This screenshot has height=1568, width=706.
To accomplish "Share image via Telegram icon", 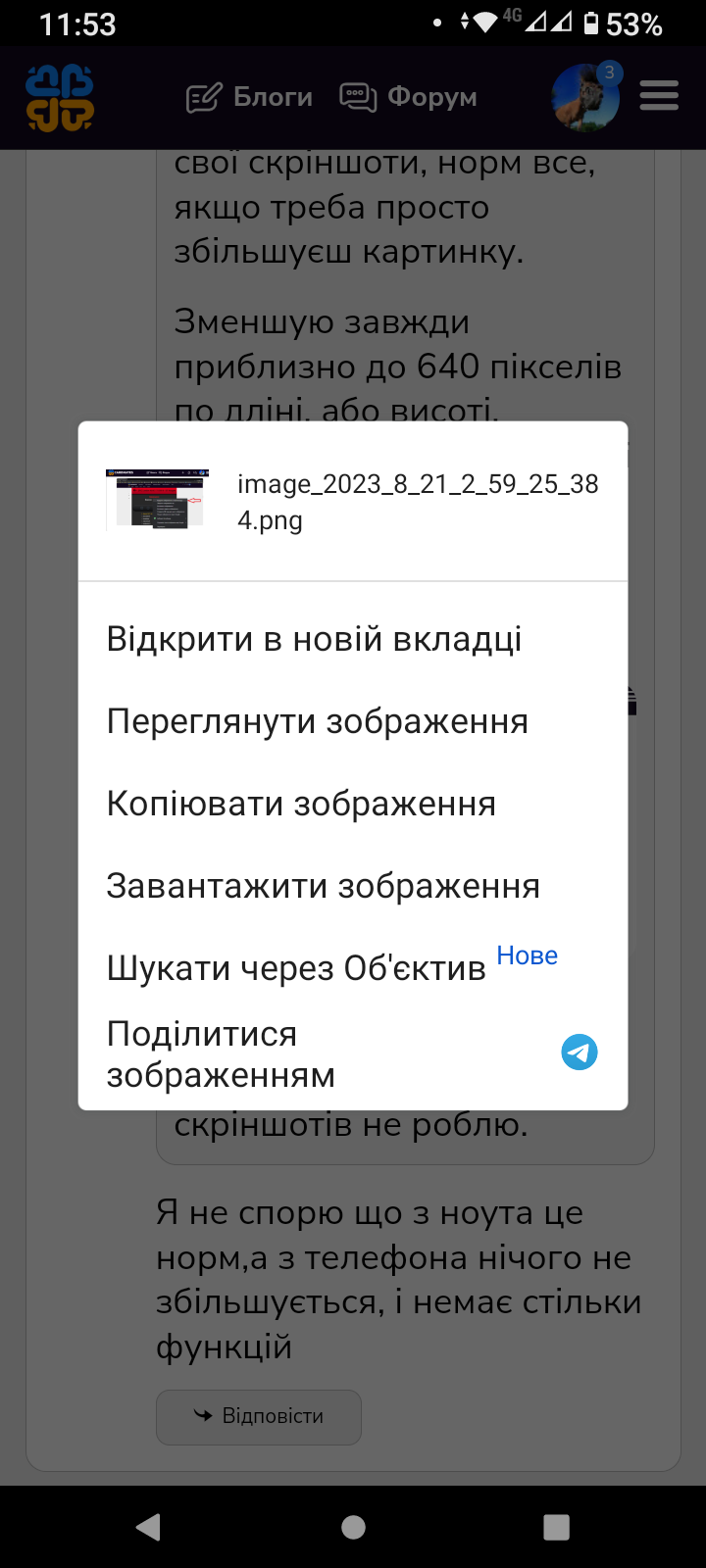I will [x=579, y=1053].
